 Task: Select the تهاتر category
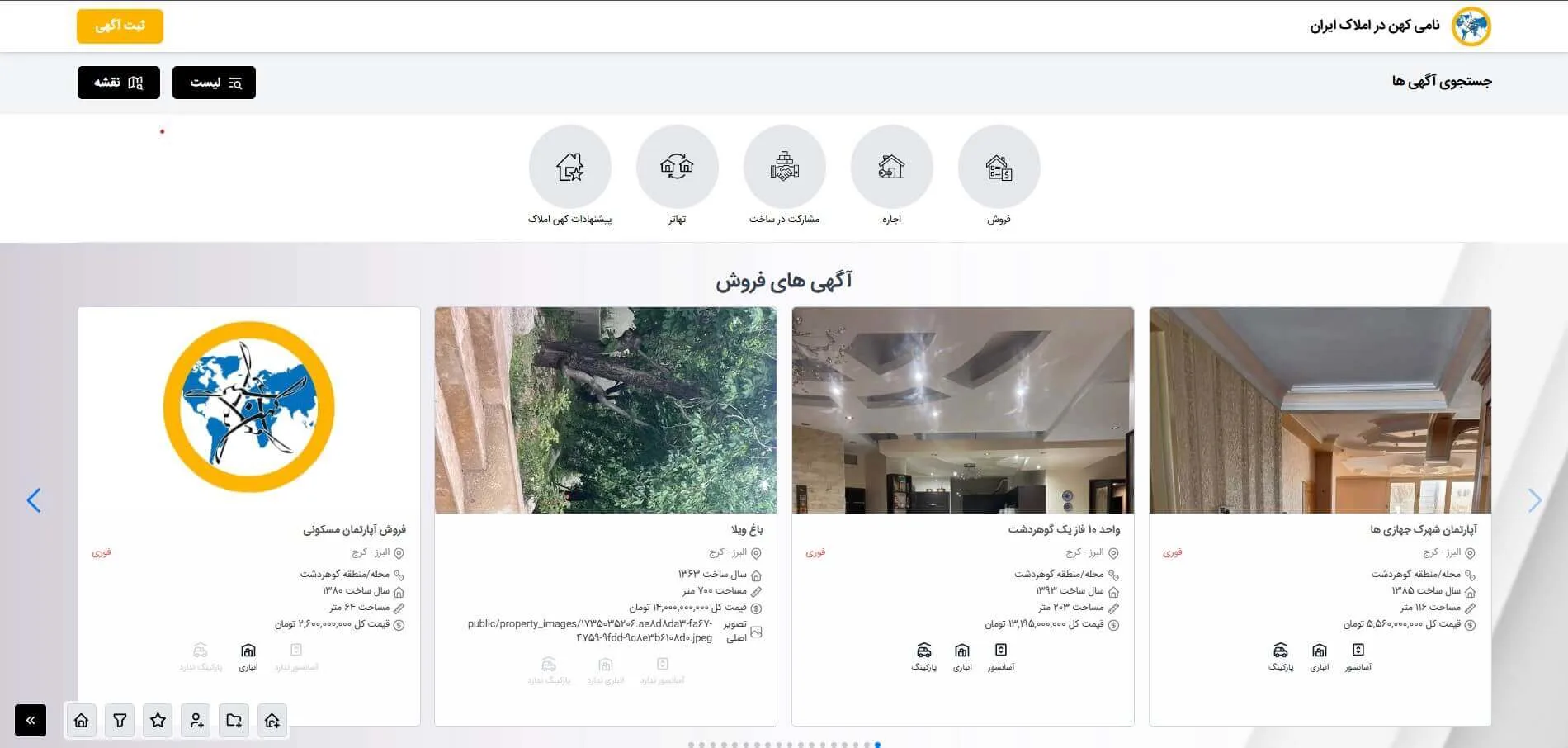tap(677, 167)
